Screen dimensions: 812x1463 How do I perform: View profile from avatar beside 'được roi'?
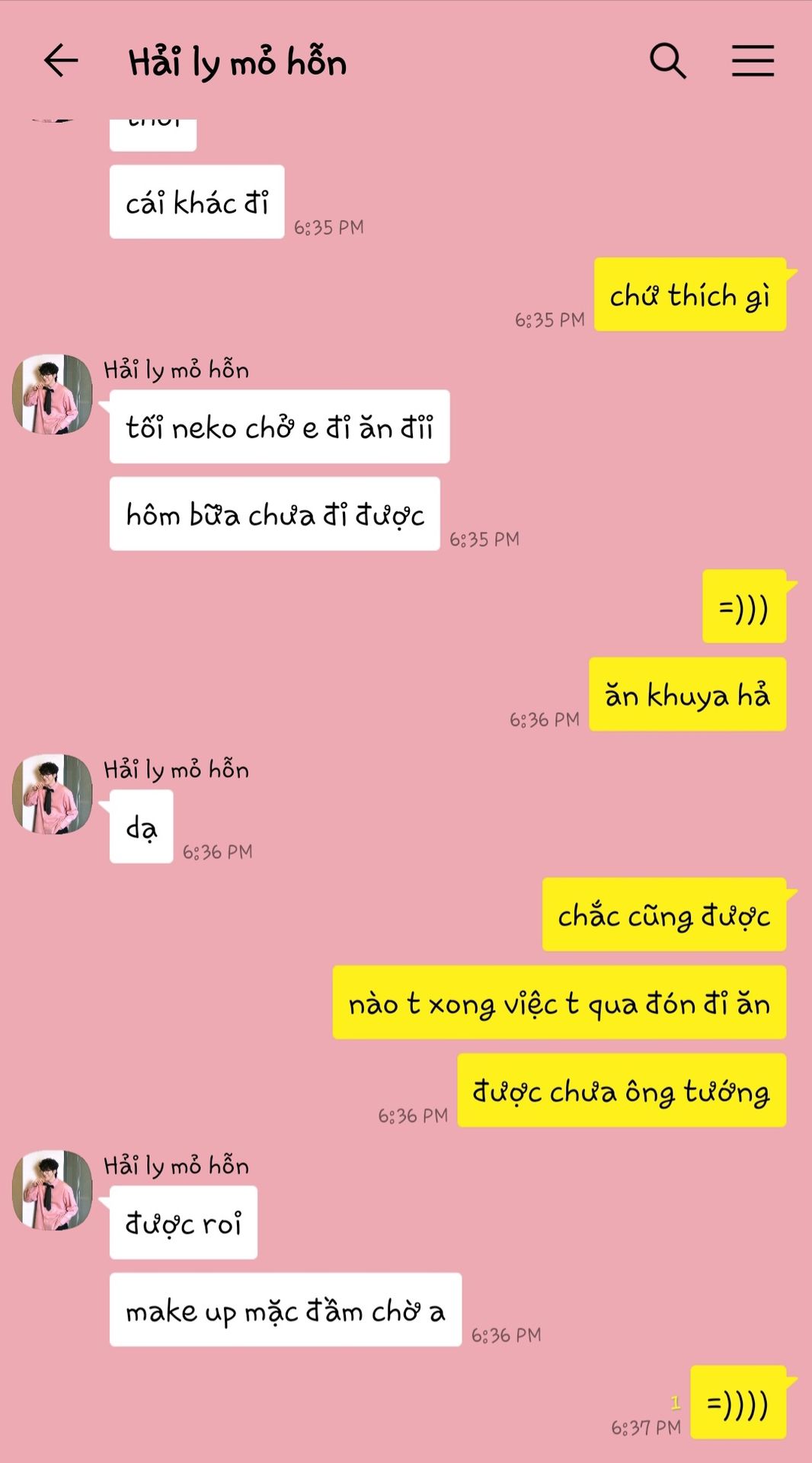pyautogui.click(x=53, y=1190)
